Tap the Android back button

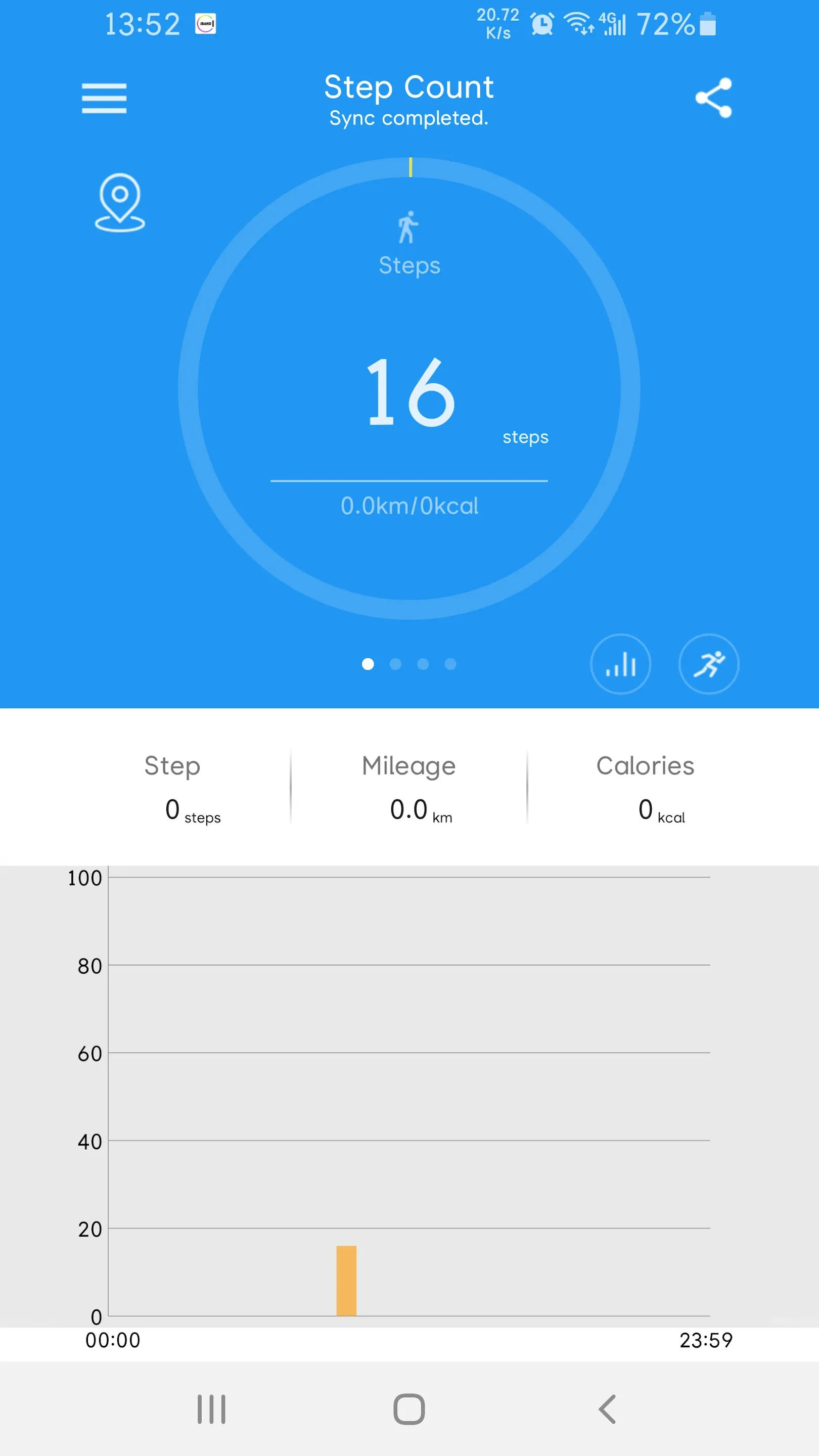(x=607, y=1409)
